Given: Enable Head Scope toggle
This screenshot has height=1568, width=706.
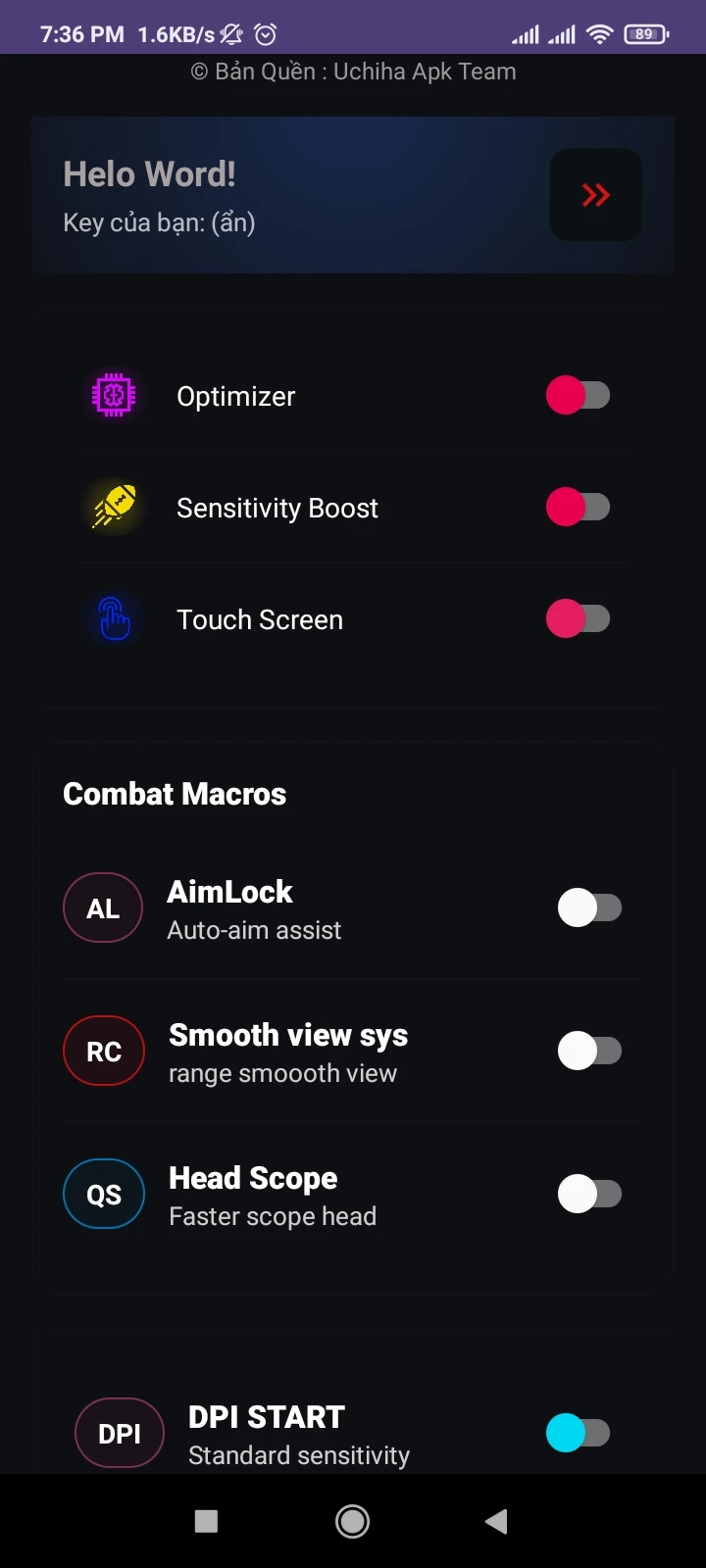Looking at the screenshot, I should [589, 1194].
